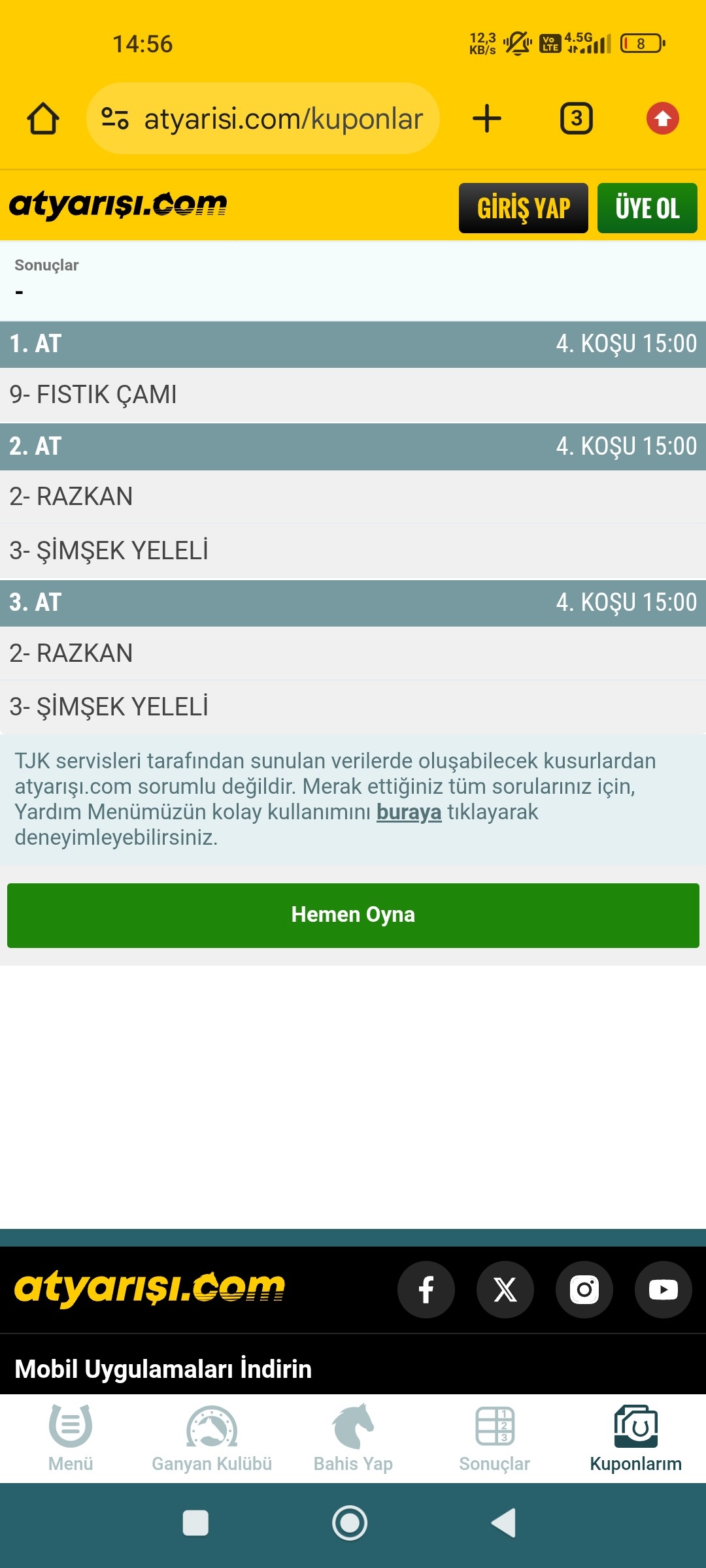Follow the underlined buraya help link
This screenshot has height=1568, width=706.
point(409,812)
